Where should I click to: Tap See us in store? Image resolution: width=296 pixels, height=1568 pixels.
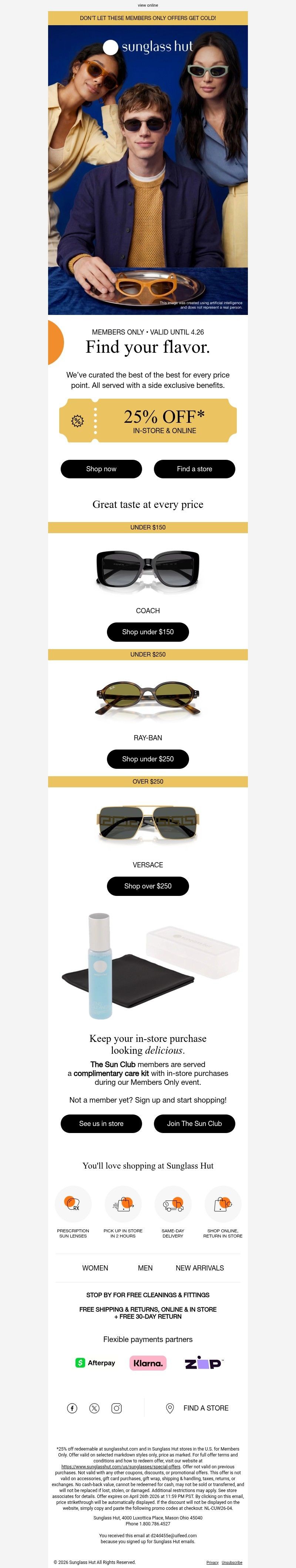pyautogui.click(x=101, y=1124)
